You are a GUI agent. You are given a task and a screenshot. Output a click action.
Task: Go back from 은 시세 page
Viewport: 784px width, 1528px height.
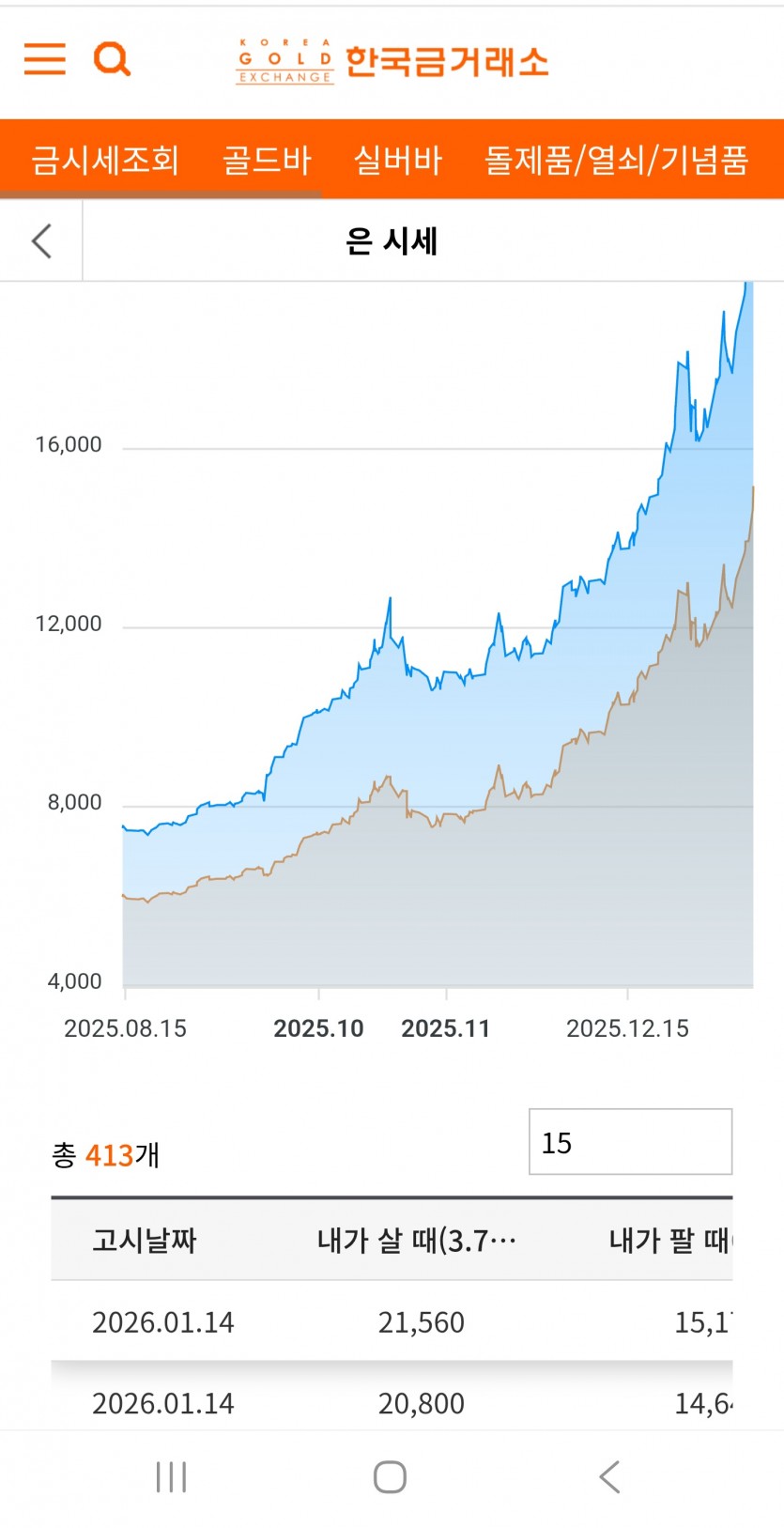(41, 241)
